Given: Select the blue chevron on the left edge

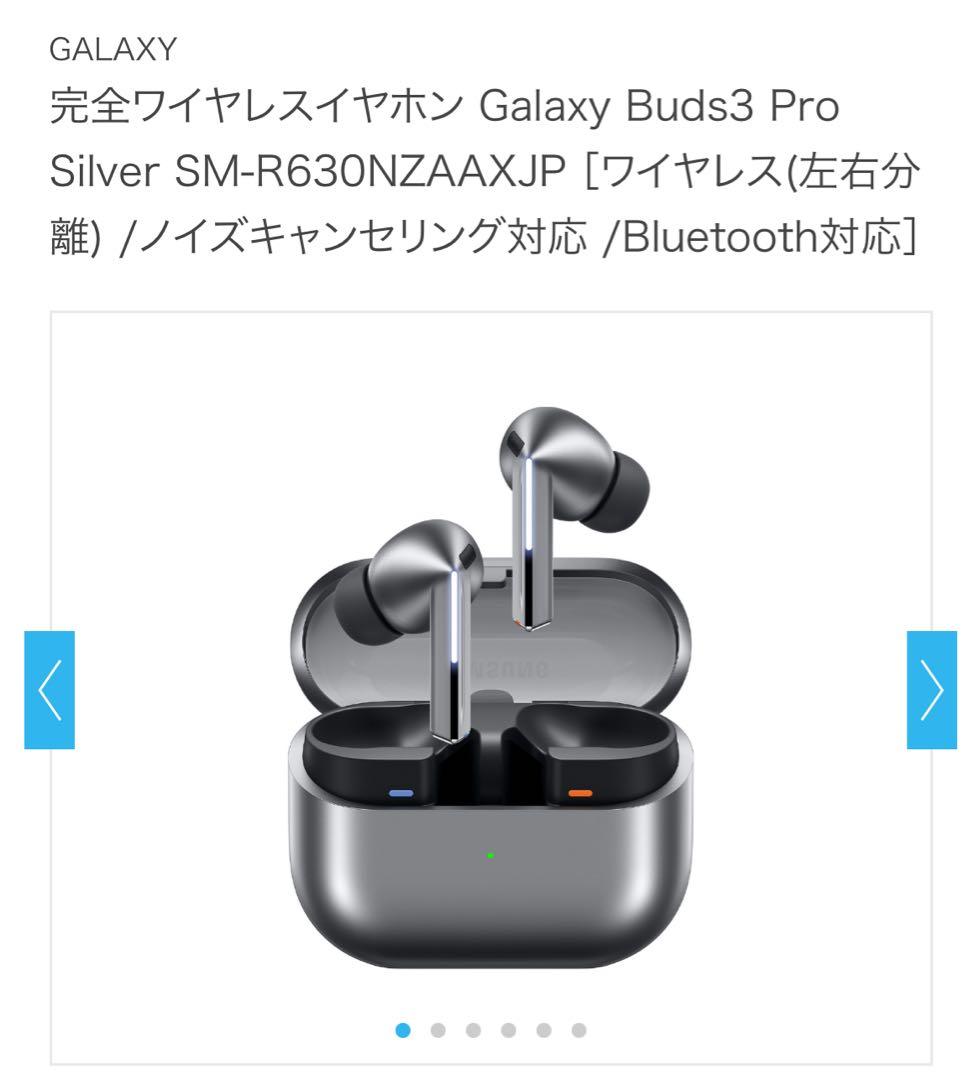Looking at the screenshot, I should coord(50,688).
